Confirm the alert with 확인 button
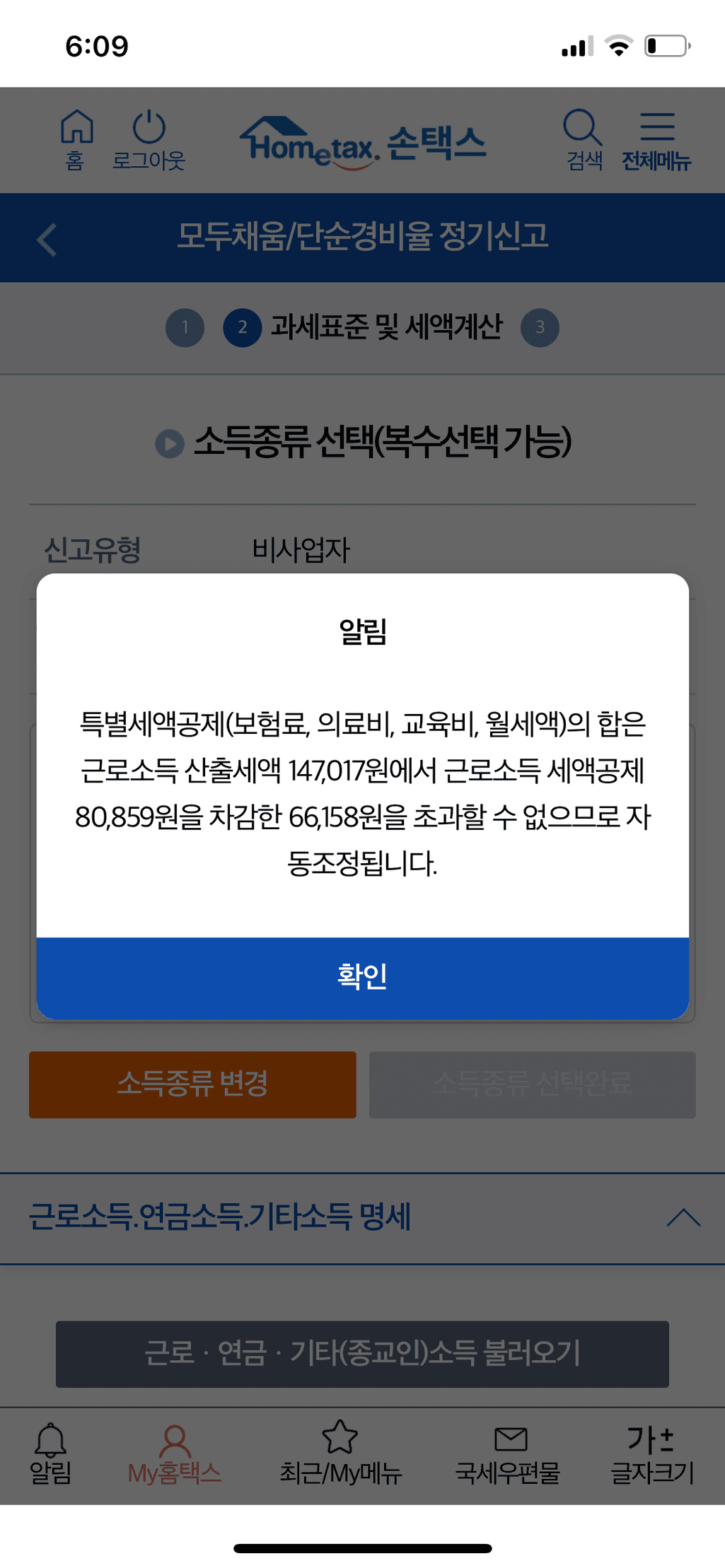 [x=362, y=977]
